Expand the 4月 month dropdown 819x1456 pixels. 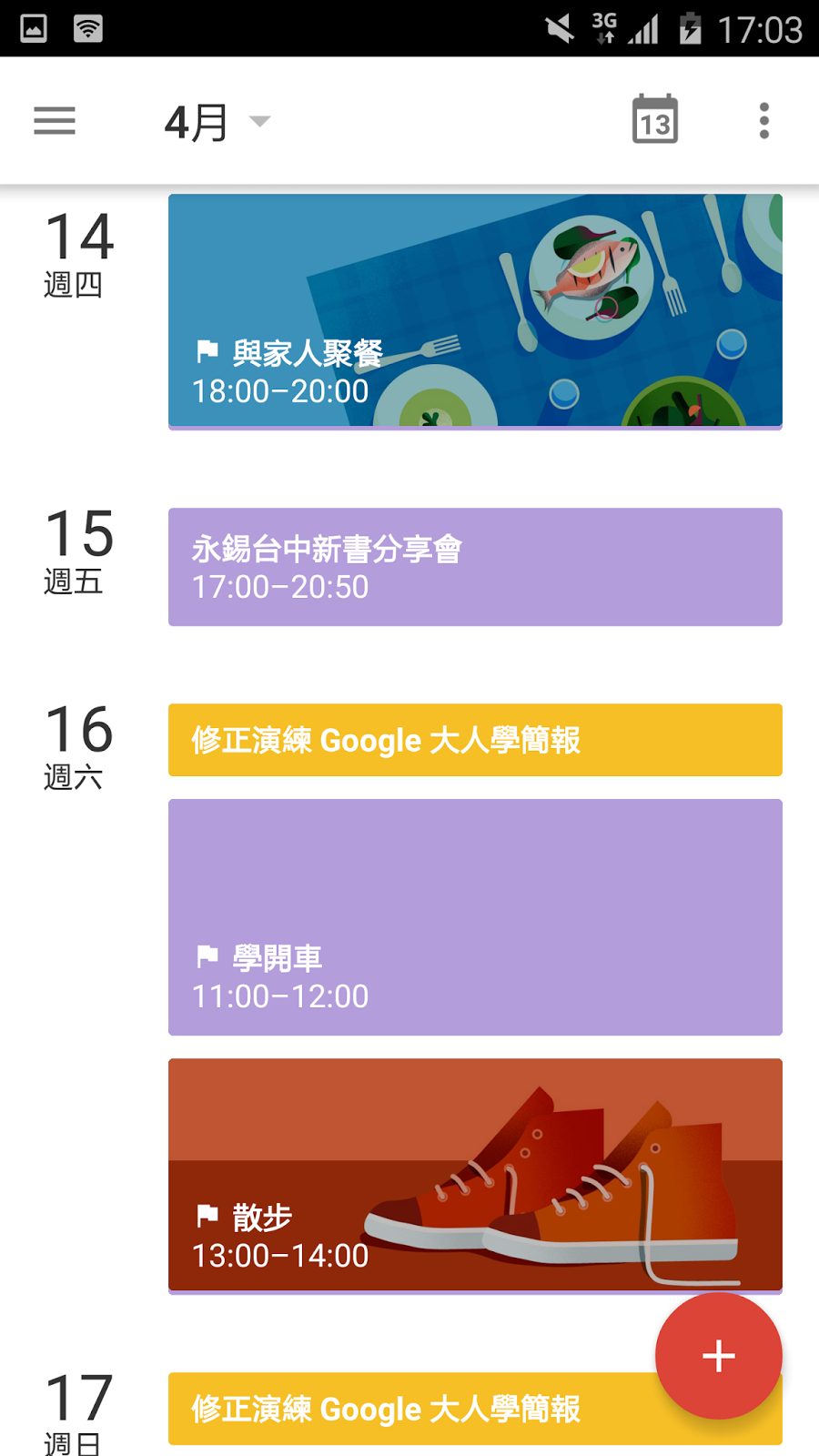pyautogui.click(x=218, y=122)
